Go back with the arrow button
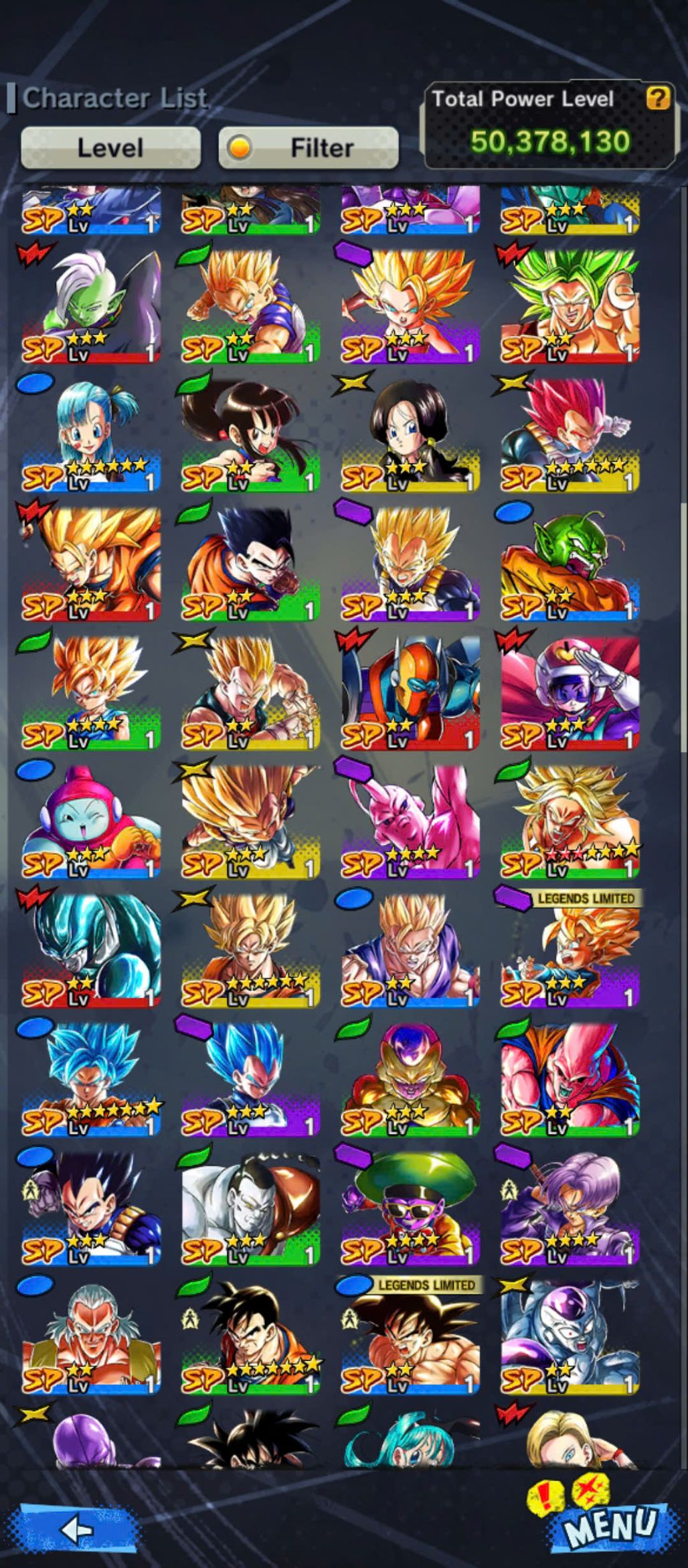 coord(76,1529)
